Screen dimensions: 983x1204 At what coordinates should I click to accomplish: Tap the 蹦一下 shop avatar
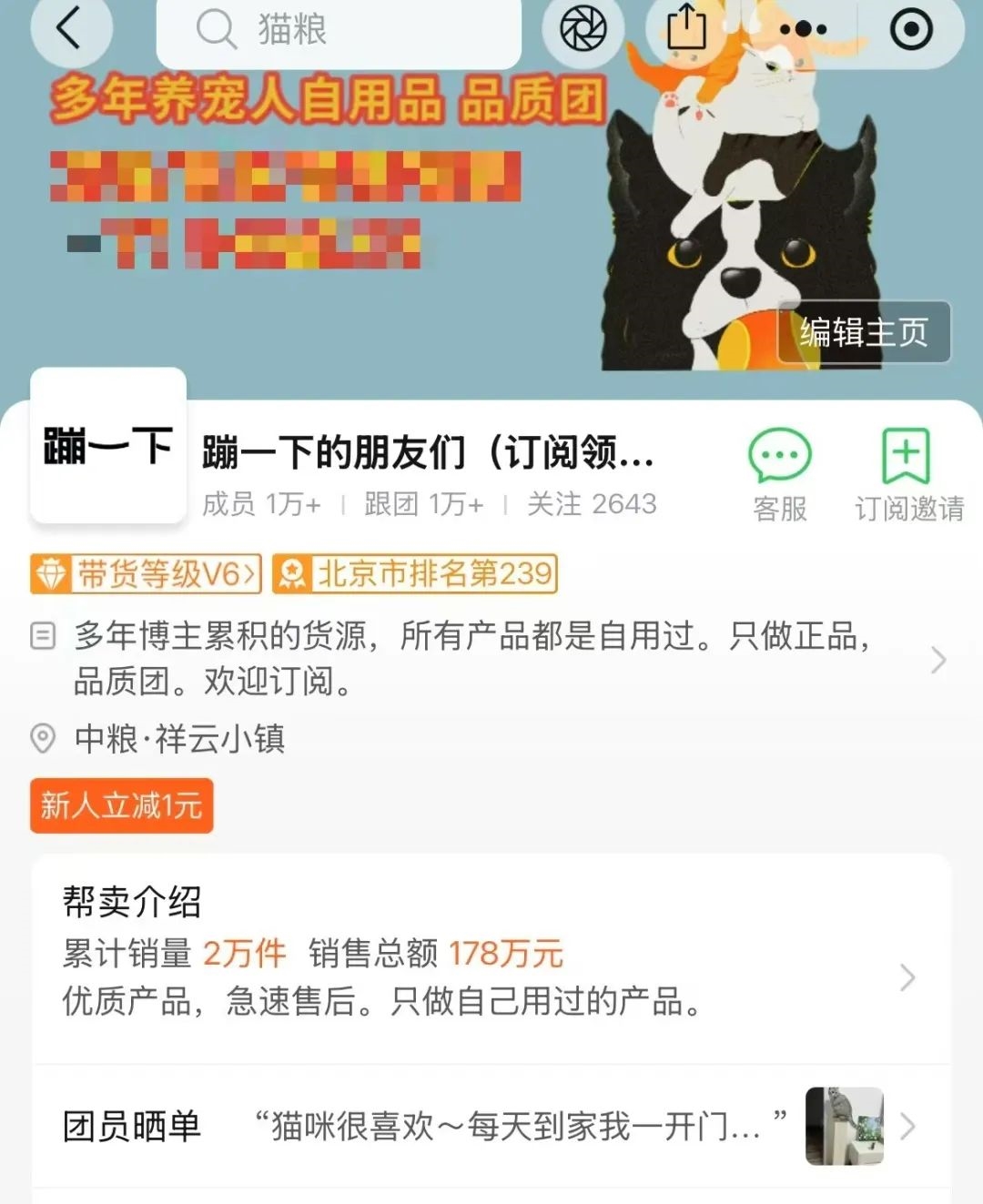(108, 446)
